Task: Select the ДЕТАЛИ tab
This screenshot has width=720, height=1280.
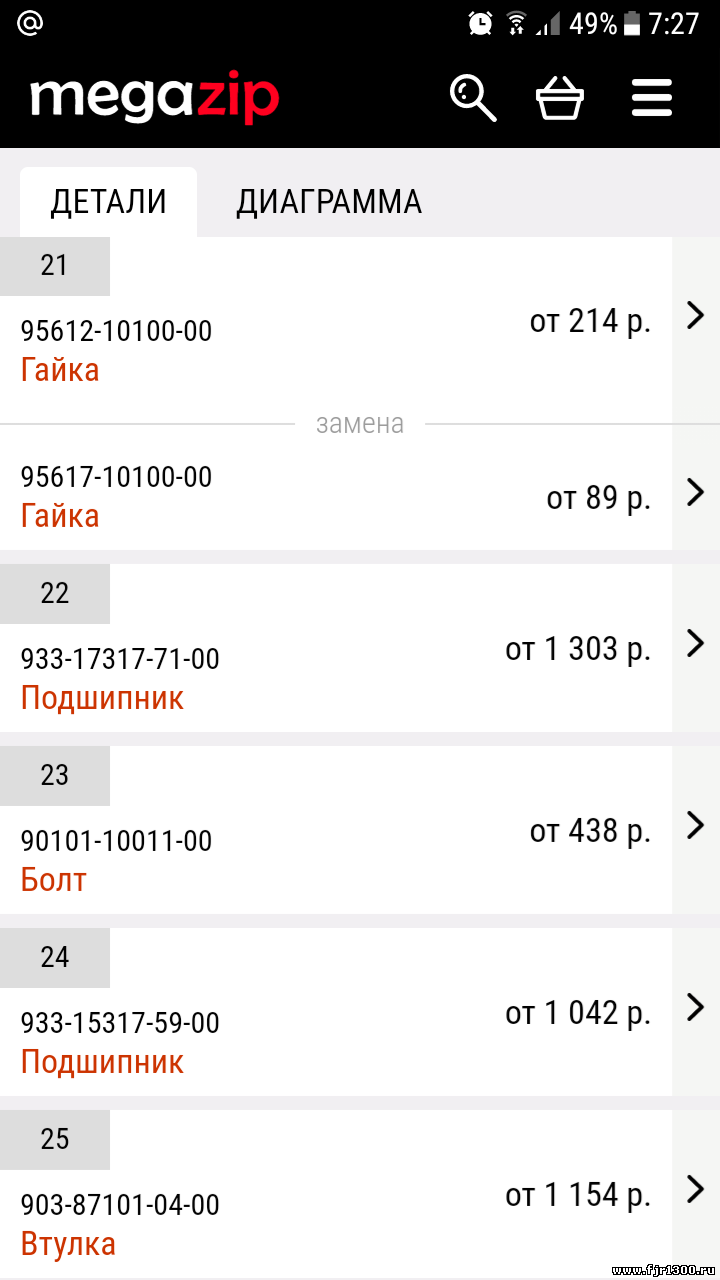Action: (x=108, y=202)
